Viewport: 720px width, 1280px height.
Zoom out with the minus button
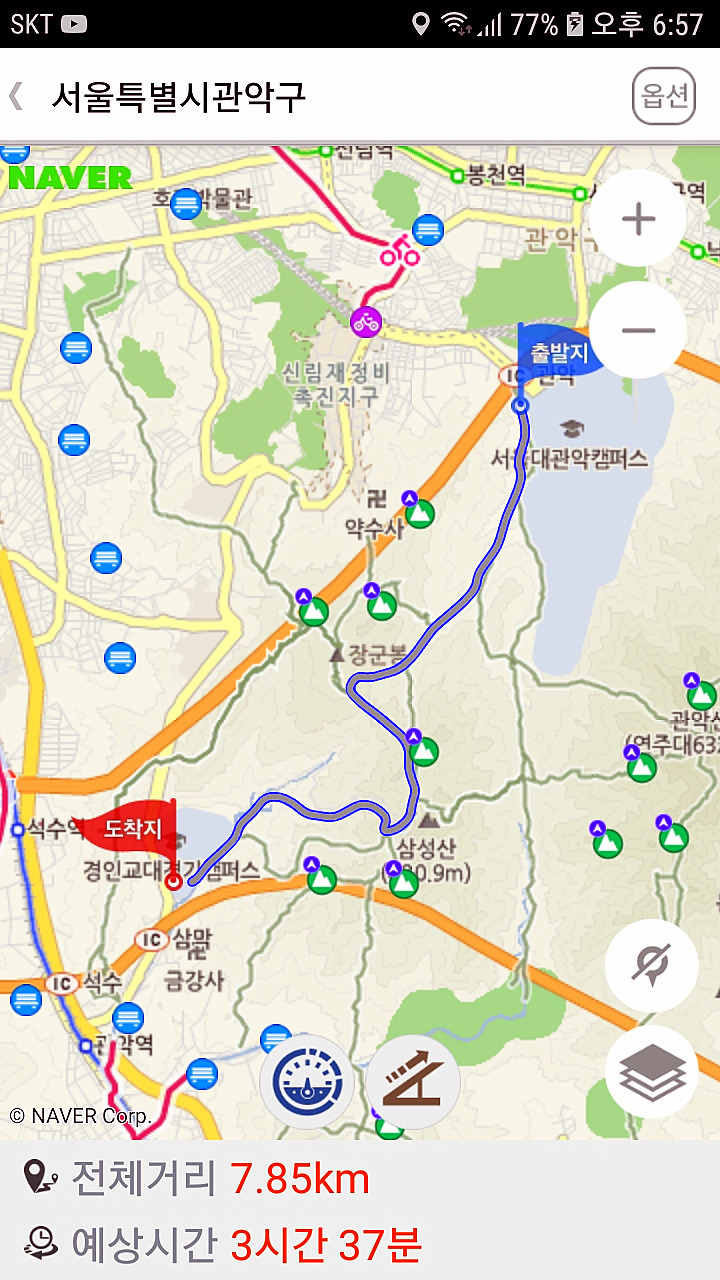point(638,330)
